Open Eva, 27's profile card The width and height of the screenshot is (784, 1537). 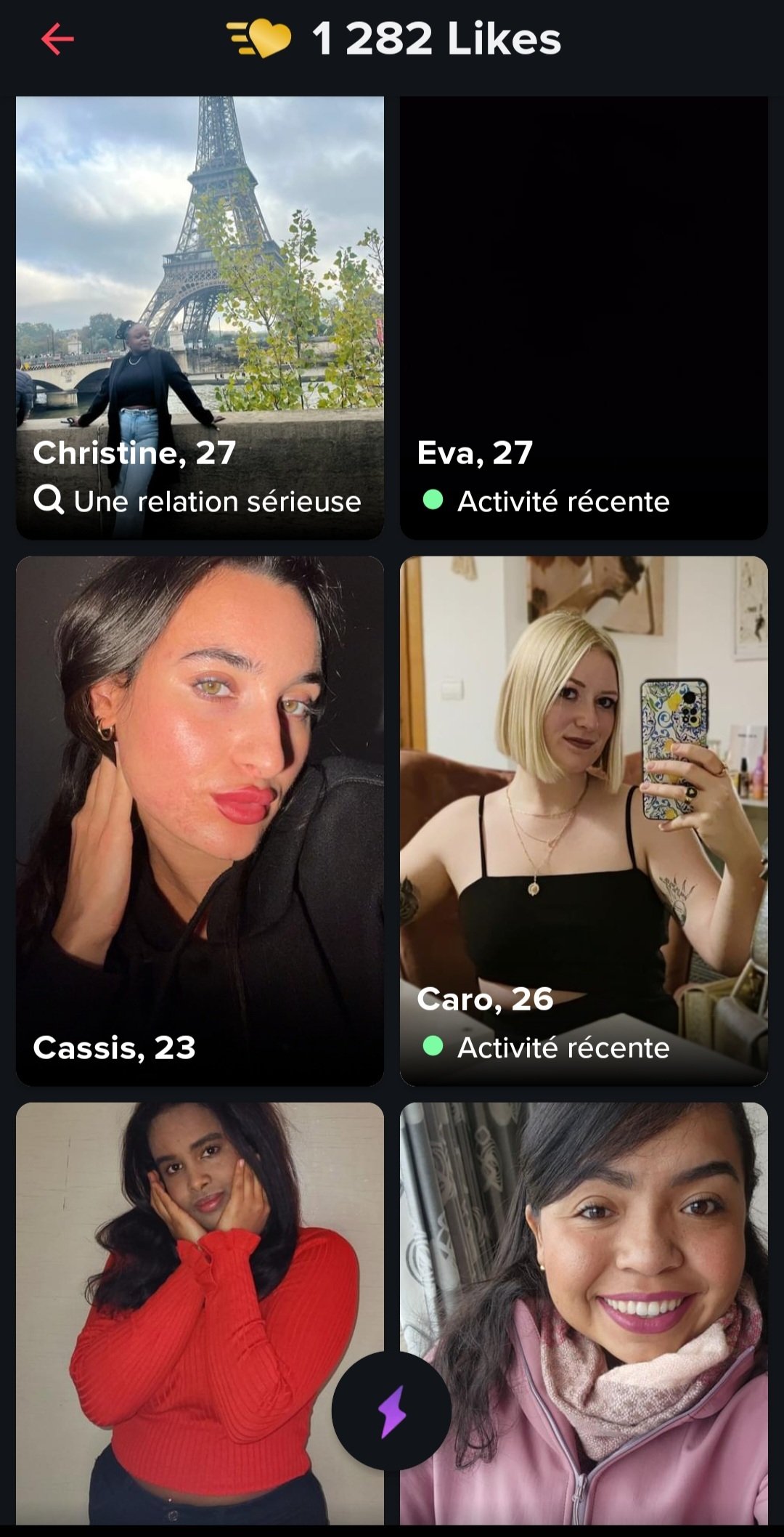pyautogui.click(x=584, y=317)
